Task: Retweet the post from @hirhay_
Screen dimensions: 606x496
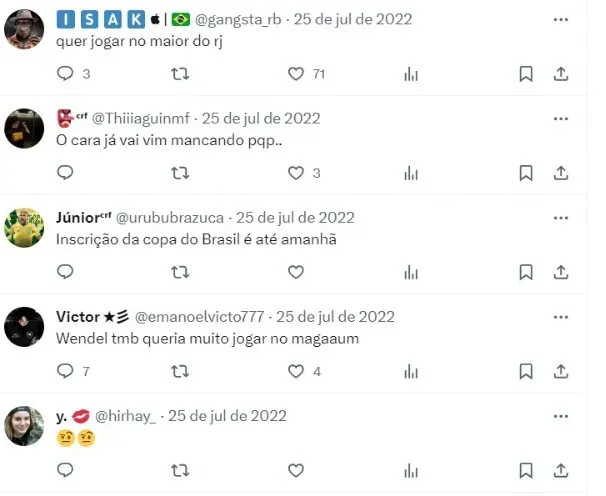Action: [x=180, y=470]
